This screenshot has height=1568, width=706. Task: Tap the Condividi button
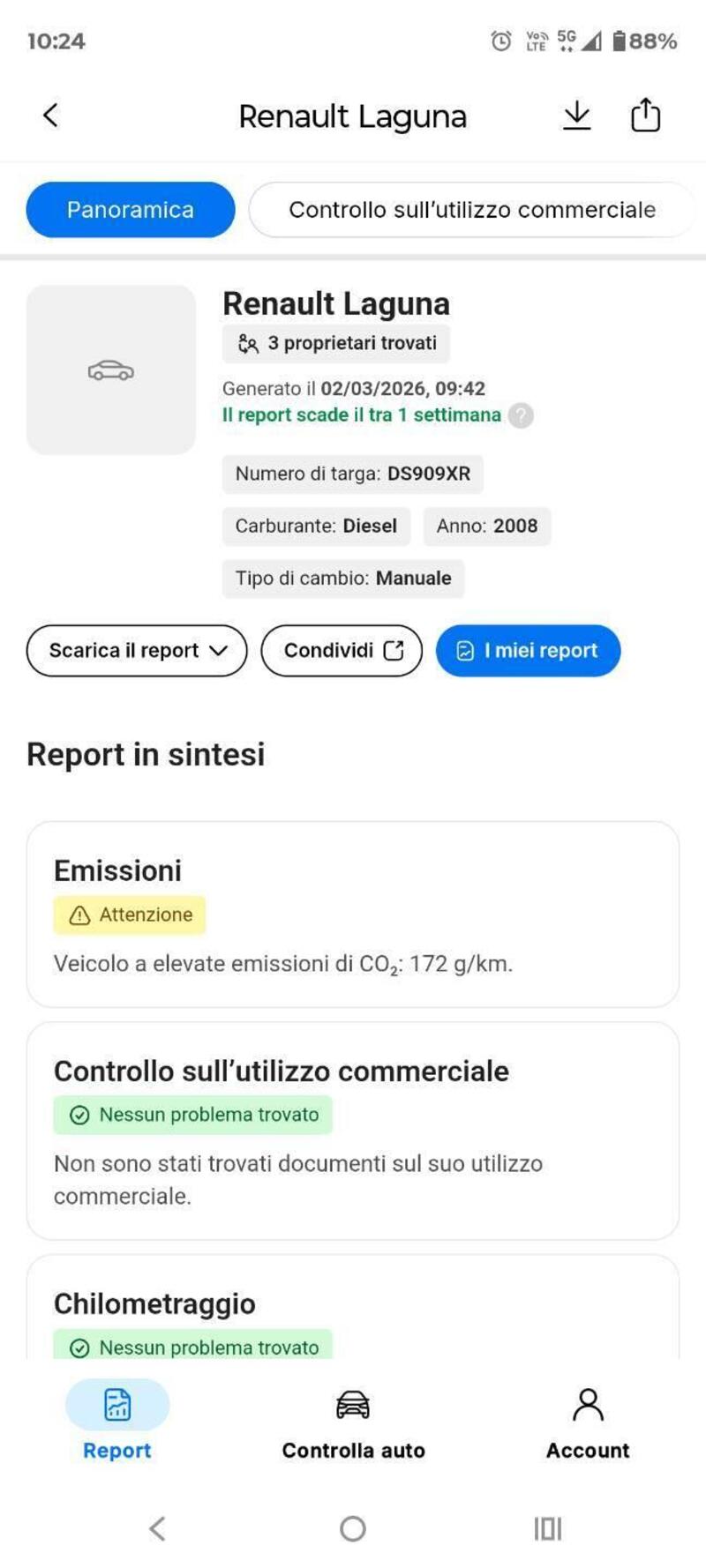(x=342, y=650)
